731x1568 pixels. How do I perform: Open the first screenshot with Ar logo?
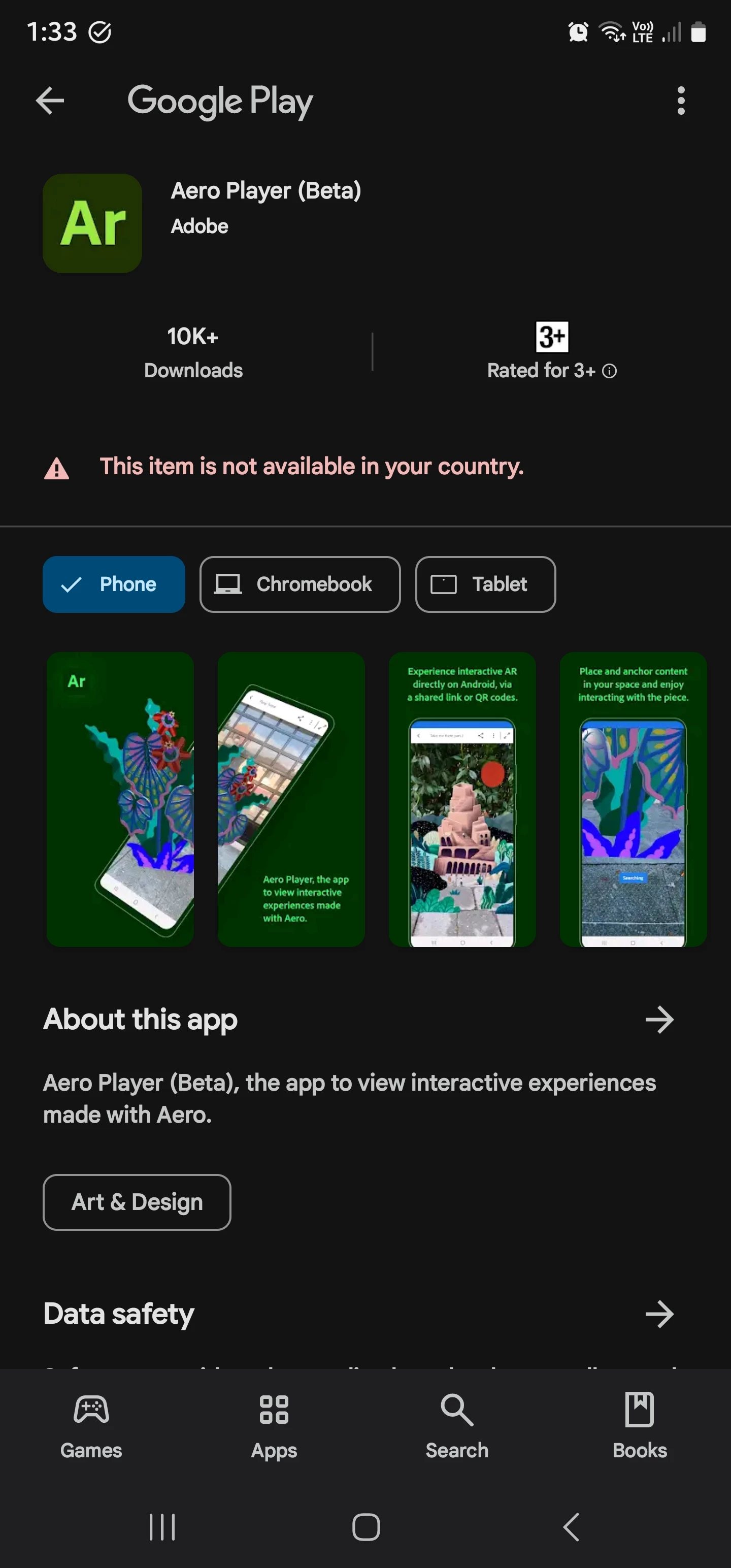pyautogui.click(x=120, y=799)
